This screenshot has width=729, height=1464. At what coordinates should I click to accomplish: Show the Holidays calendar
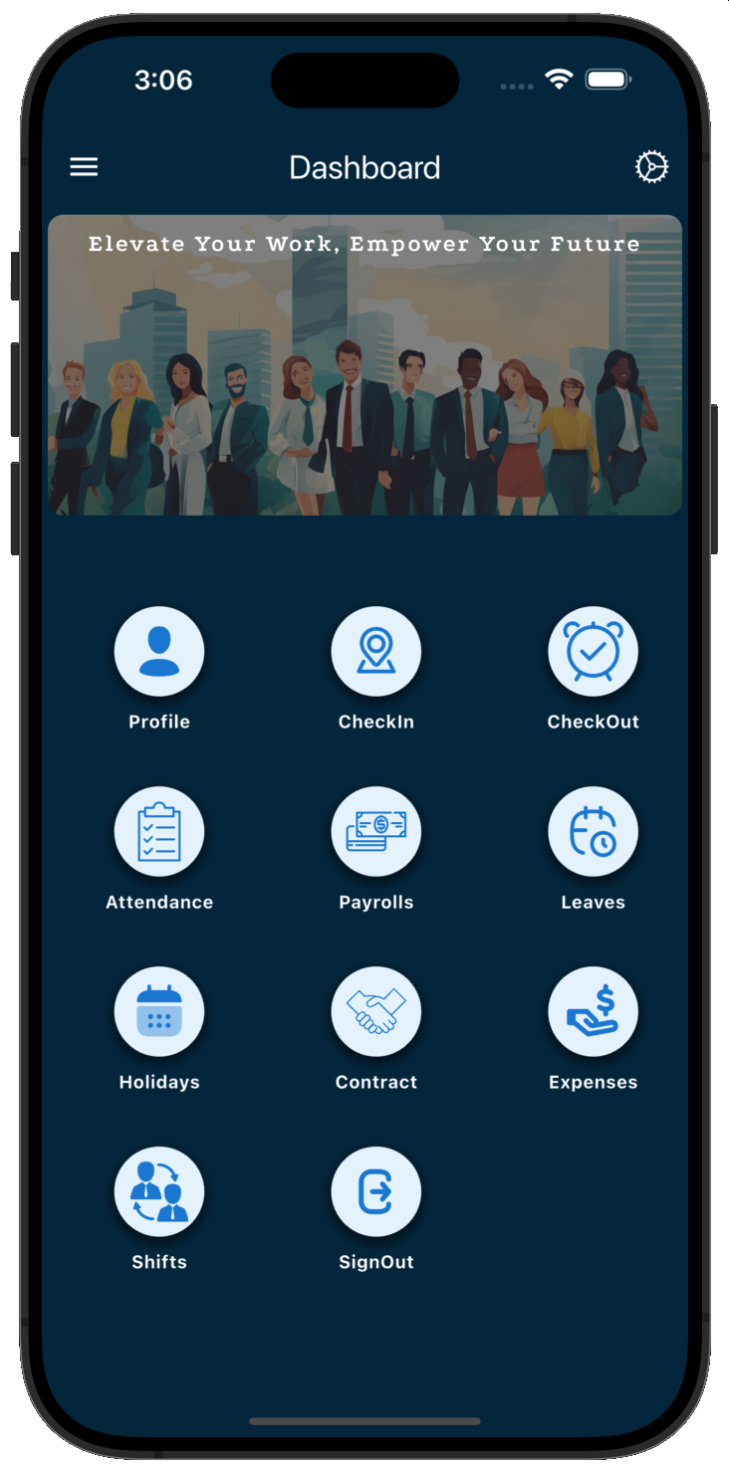tap(159, 1012)
